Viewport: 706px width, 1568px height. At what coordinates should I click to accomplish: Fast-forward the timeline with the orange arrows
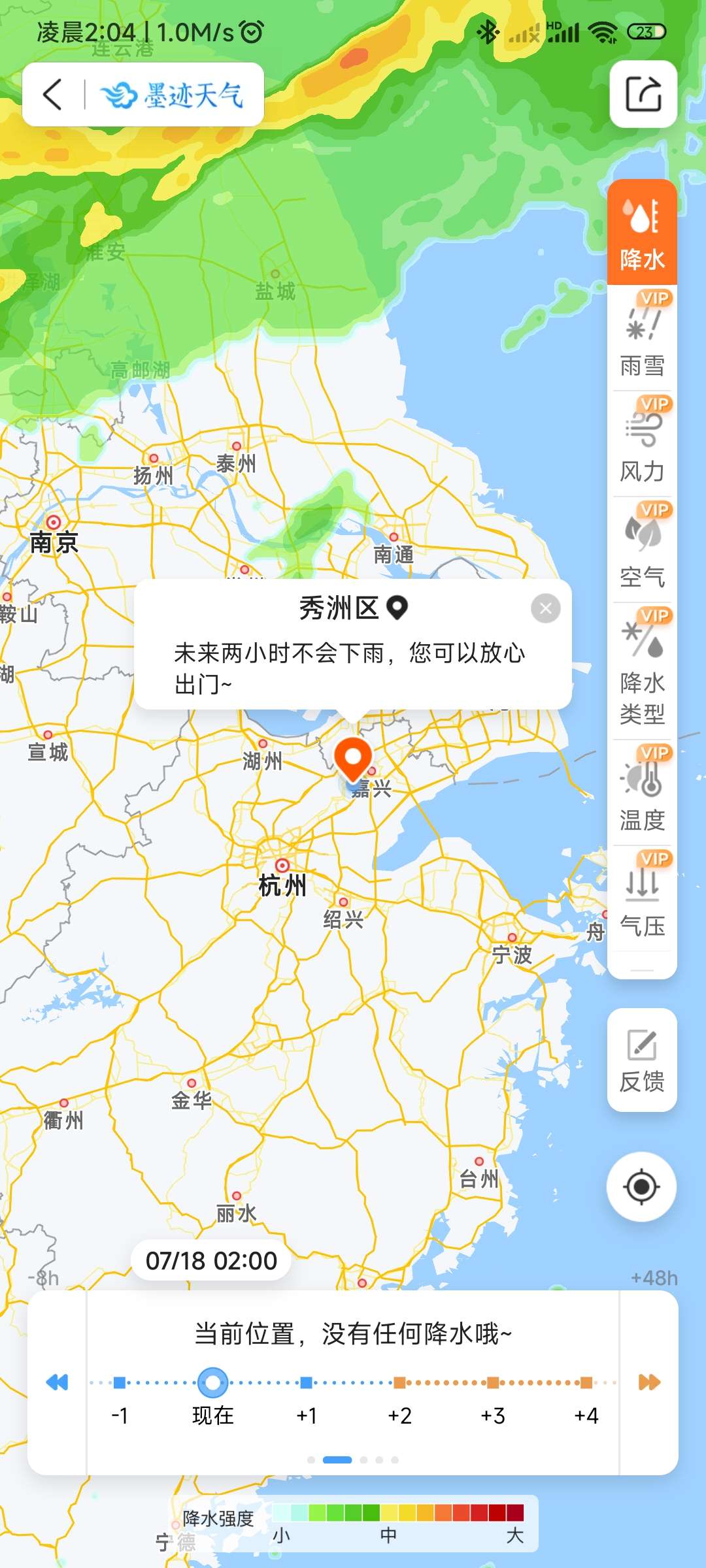click(x=649, y=1382)
